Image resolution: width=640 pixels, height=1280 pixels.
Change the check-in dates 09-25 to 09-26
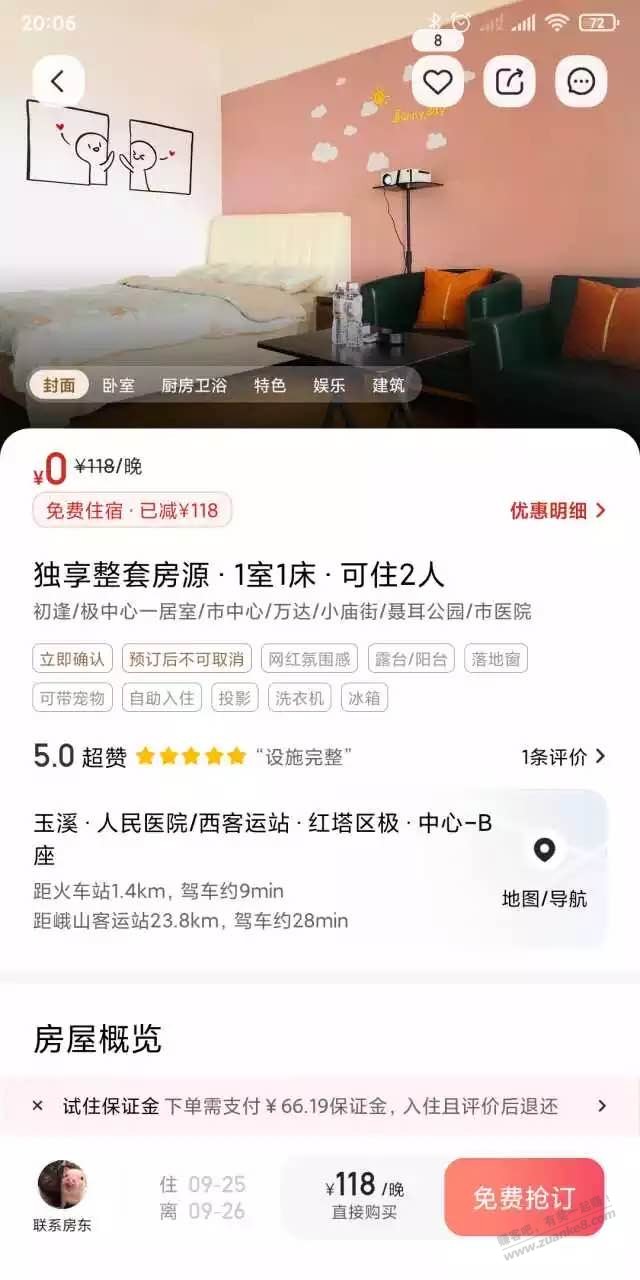[x=203, y=1197]
